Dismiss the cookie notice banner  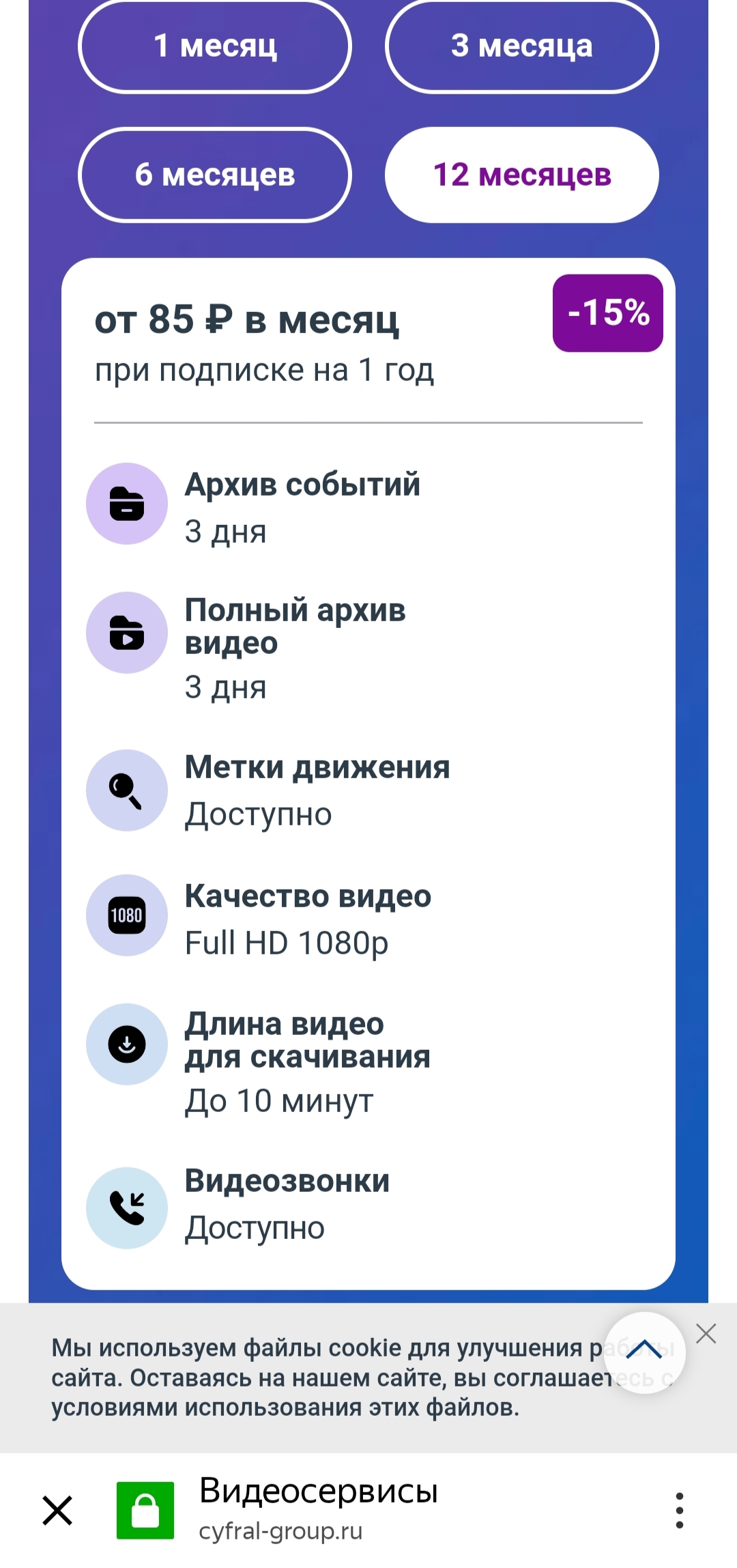(x=706, y=1333)
